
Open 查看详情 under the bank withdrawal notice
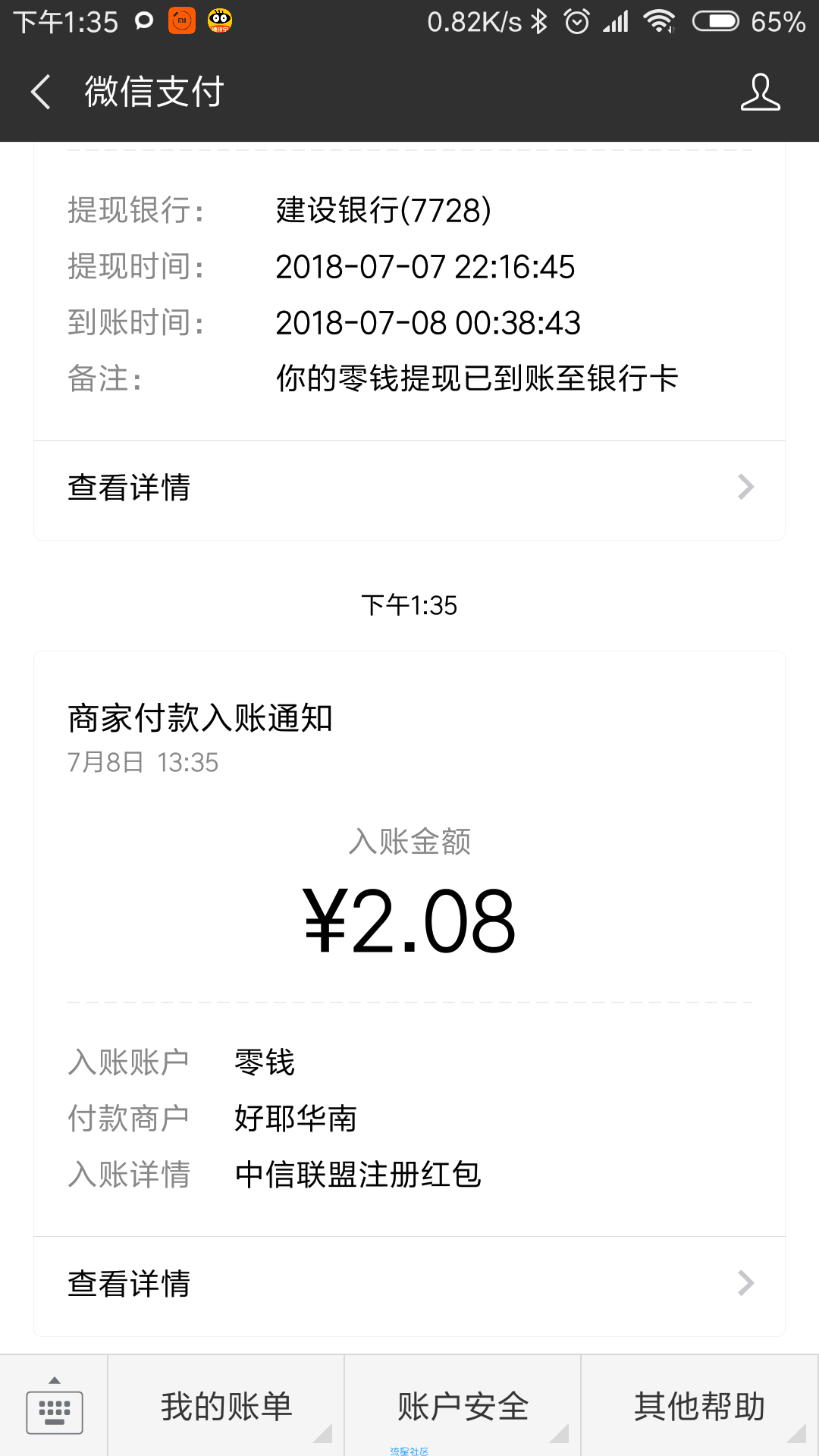(x=409, y=488)
